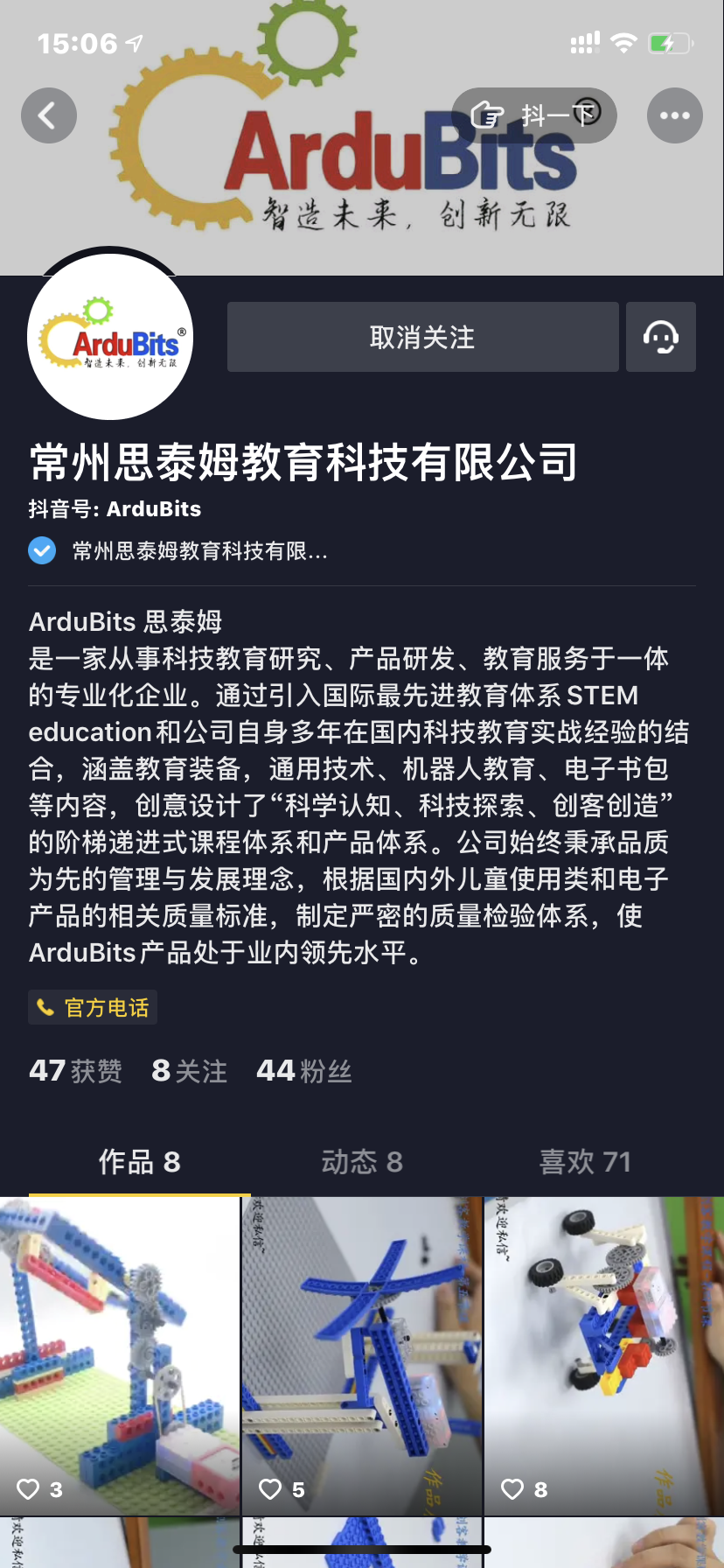The image size is (724, 1568).
Task: Go back using the back arrow
Action: click(x=48, y=115)
